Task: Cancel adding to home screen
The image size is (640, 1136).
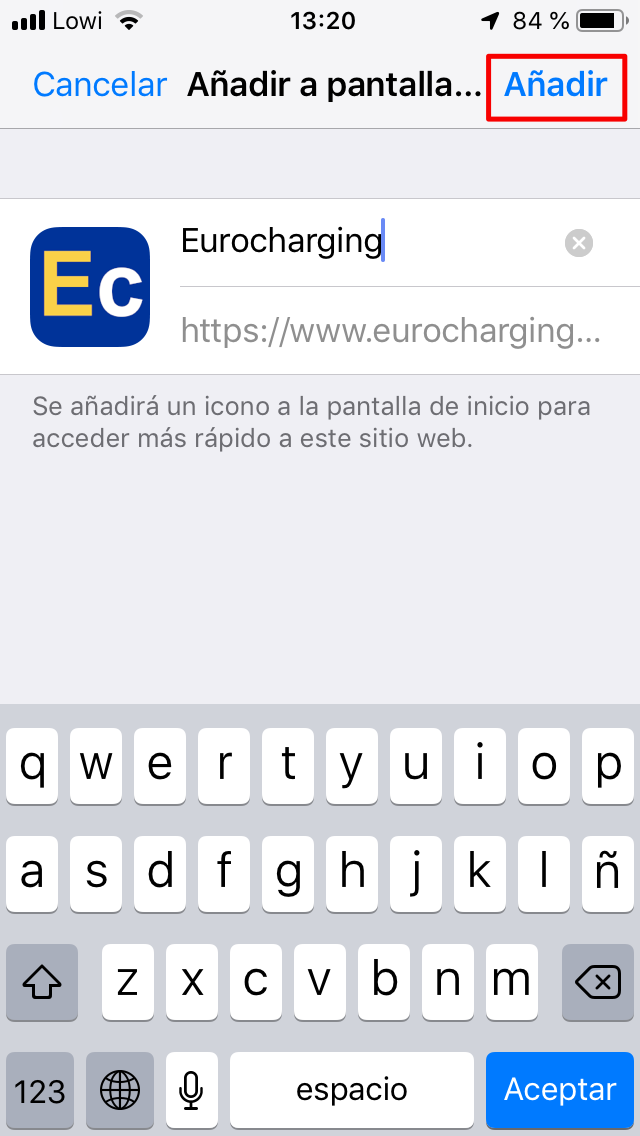Action: (x=99, y=85)
